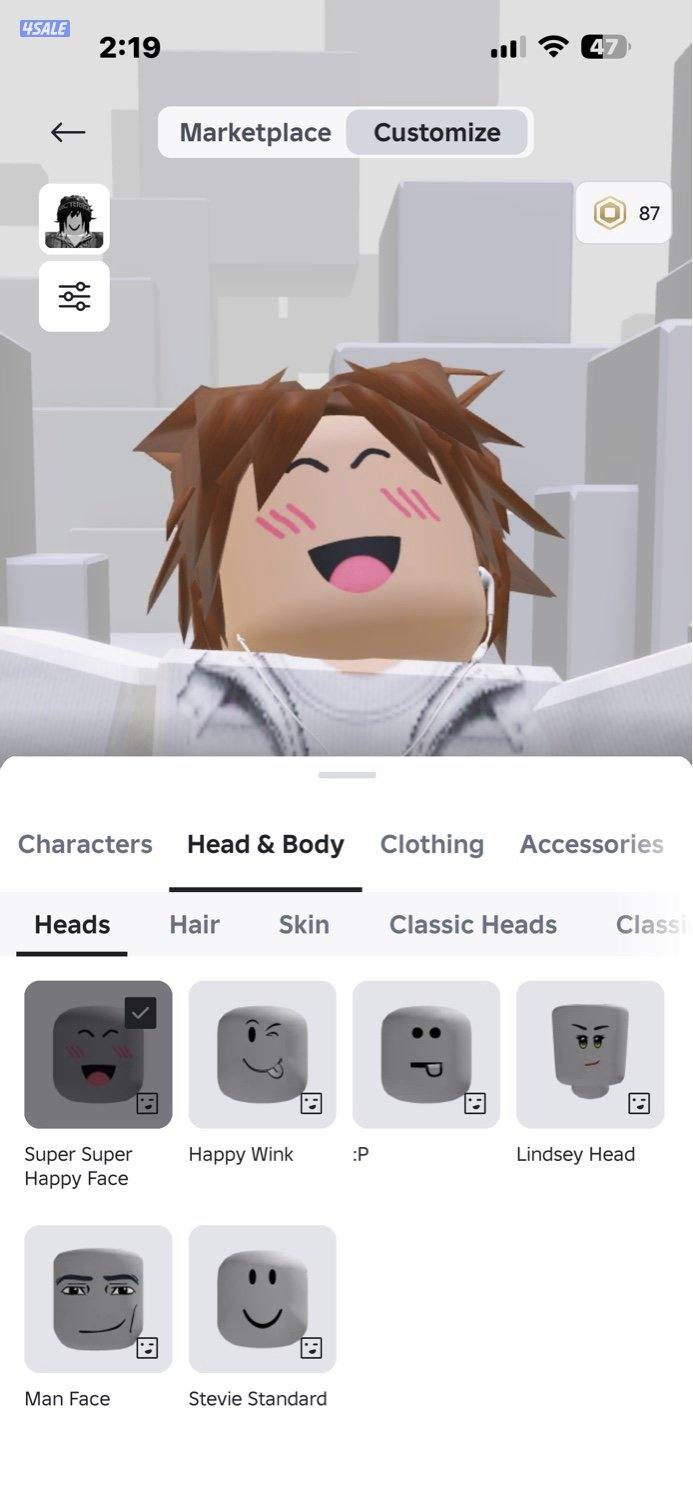Image resolution: width=693 pixels, height=1500 pixels.
Task: Show the Skin subcategory
Action: [x=304, y=924]
